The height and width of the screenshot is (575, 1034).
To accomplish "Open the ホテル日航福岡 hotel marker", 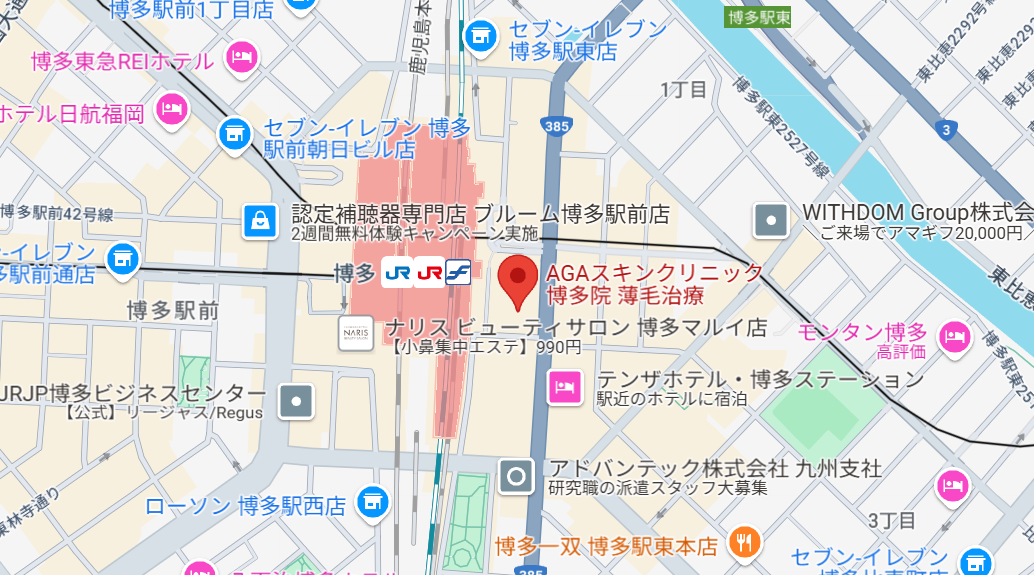I will tap(172, 109).
